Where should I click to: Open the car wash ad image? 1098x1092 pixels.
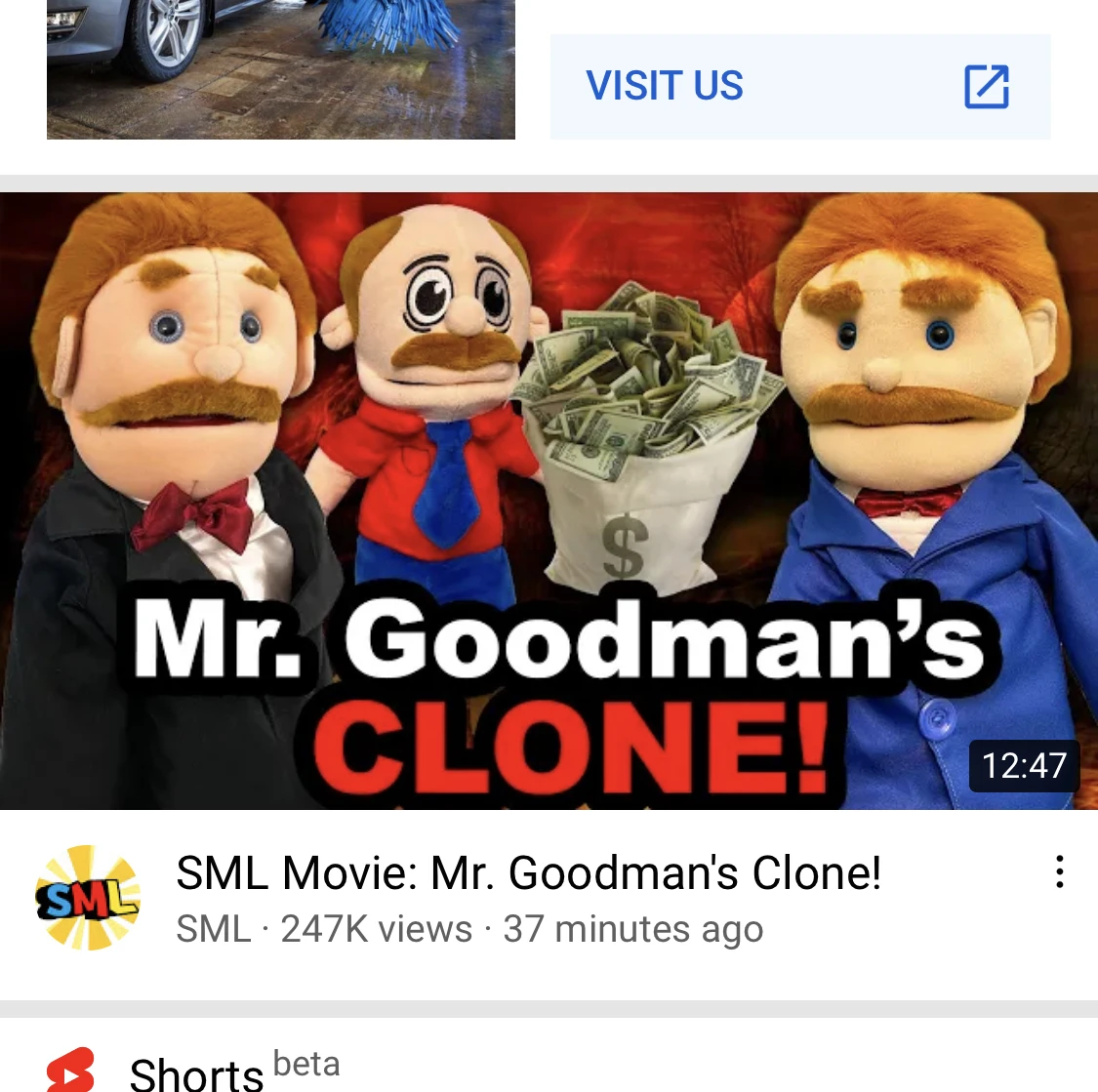pos(281,68)
